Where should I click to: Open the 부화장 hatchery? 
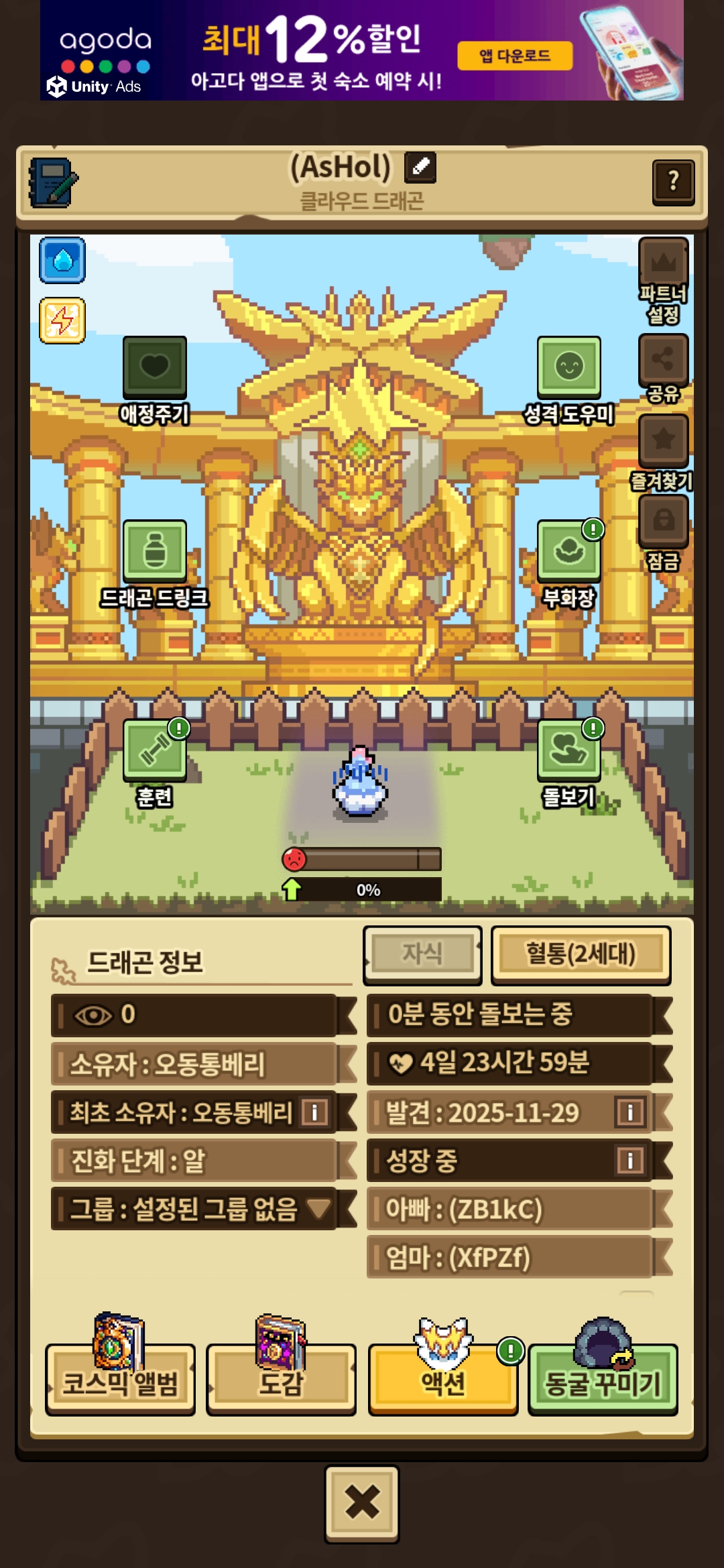click(568, 551)
